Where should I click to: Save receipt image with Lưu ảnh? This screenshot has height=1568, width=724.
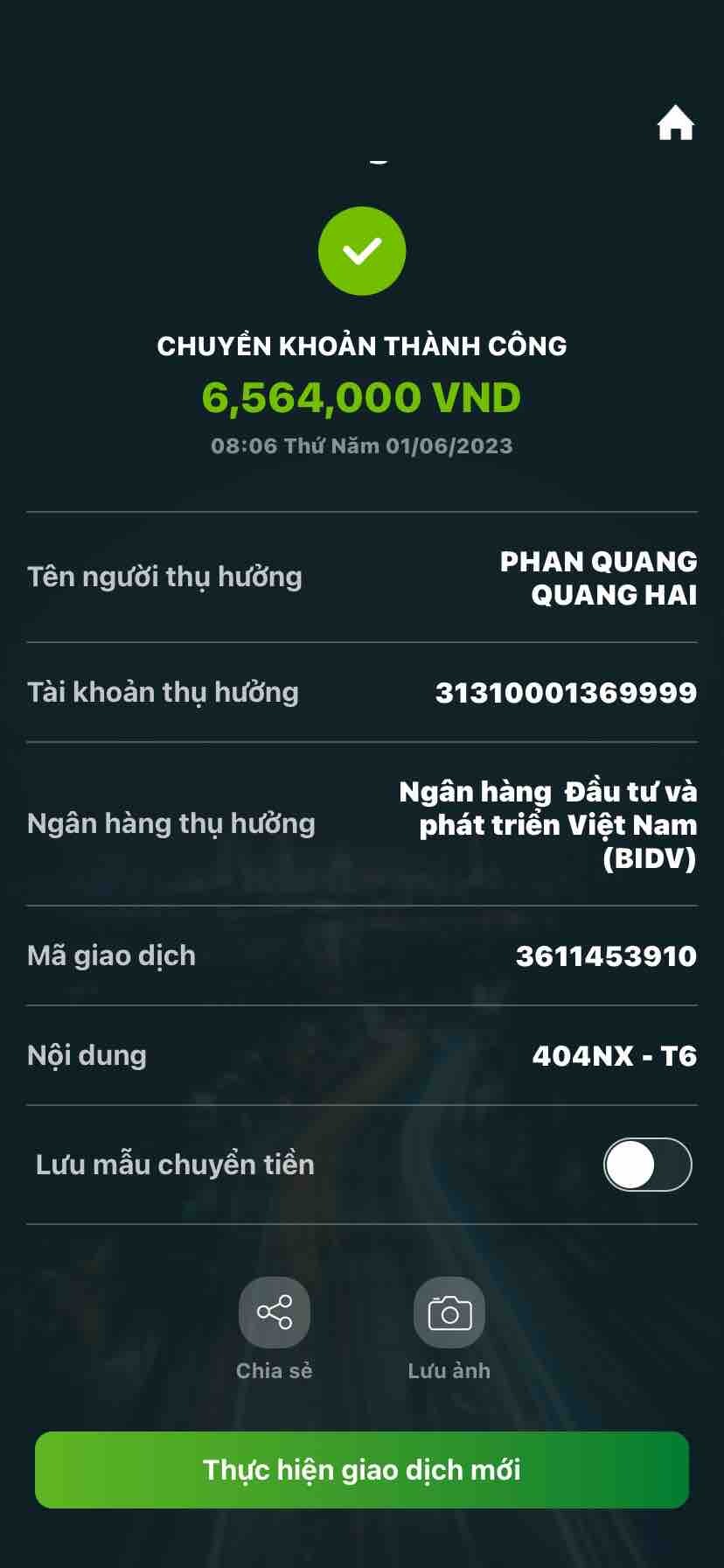(x=449, y=1312)
